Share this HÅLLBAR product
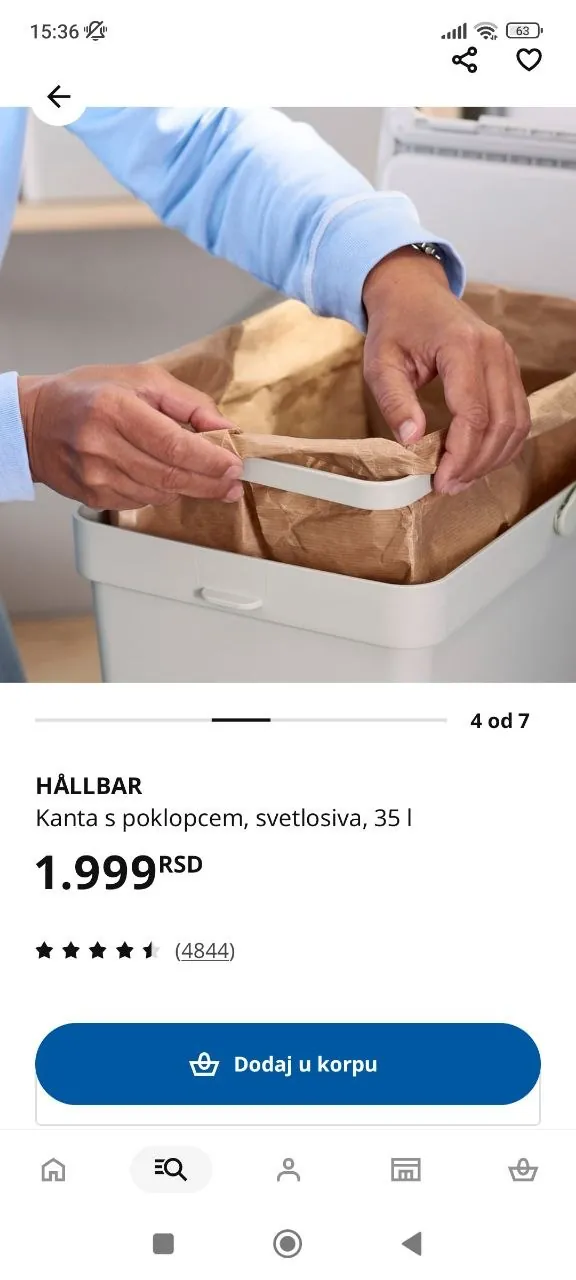Image resolution: width=576 pixels, height=1280 pixels. pyautogui.click(x=465, y=60)
